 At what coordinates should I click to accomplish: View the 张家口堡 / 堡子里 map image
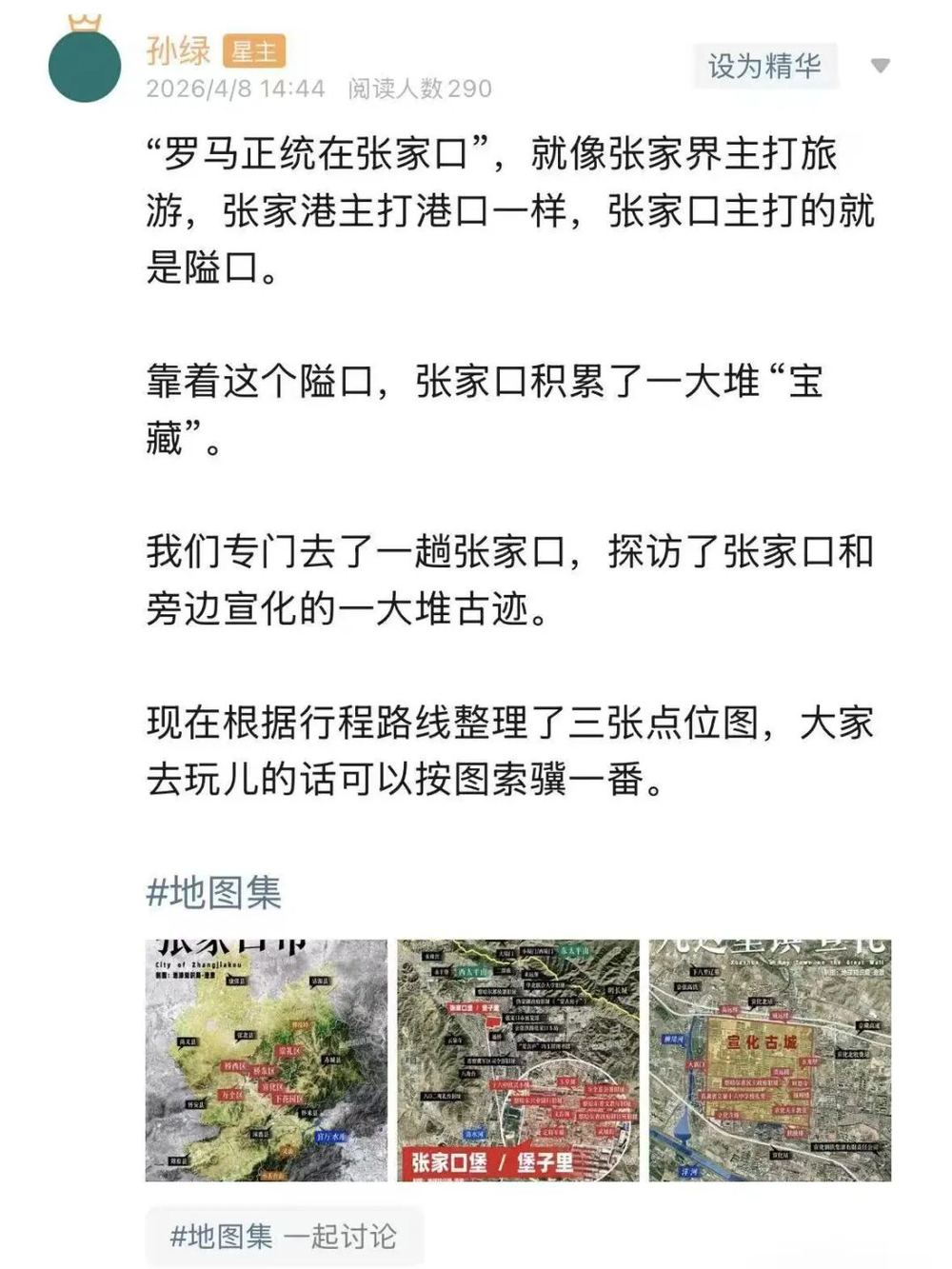click(518, 1061)
